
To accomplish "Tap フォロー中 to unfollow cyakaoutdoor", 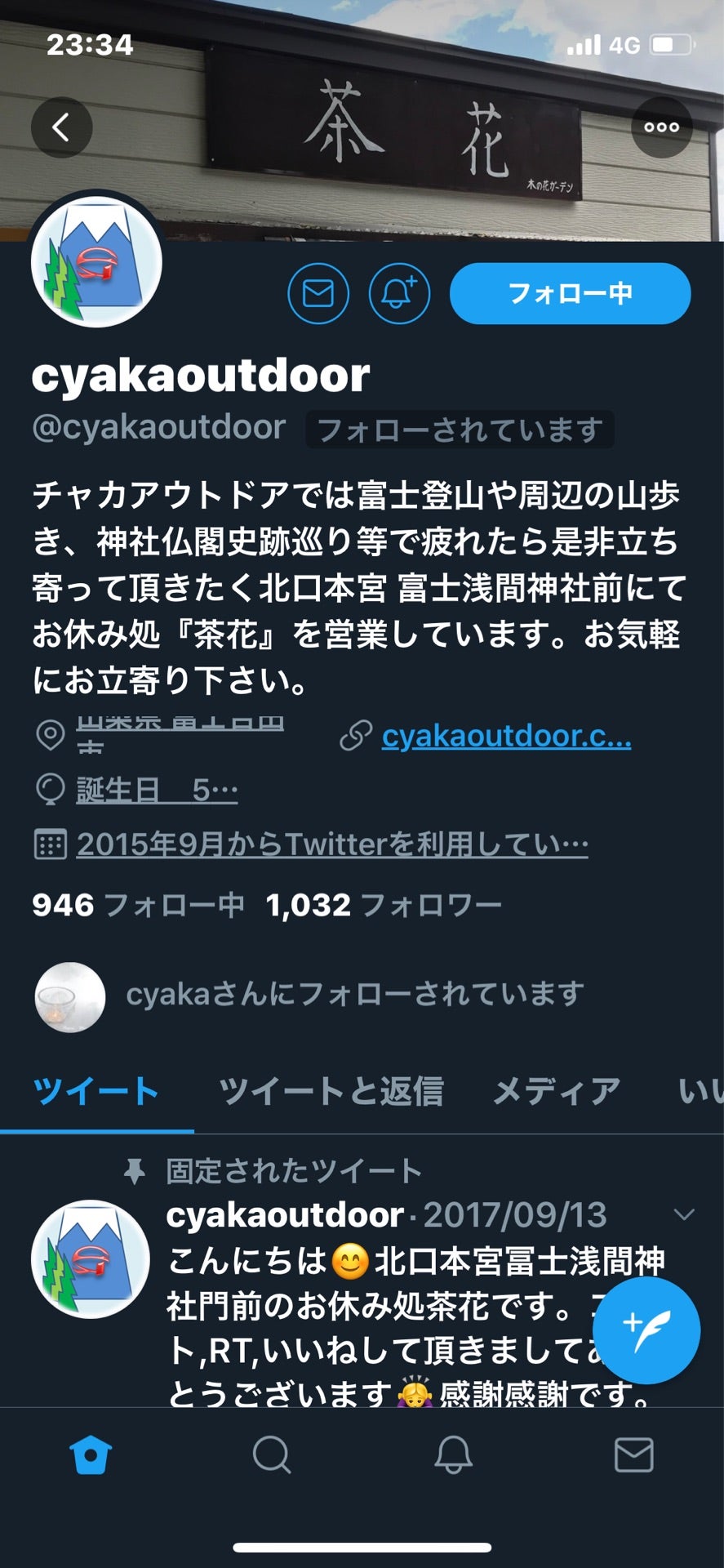I will coord(569,293).
